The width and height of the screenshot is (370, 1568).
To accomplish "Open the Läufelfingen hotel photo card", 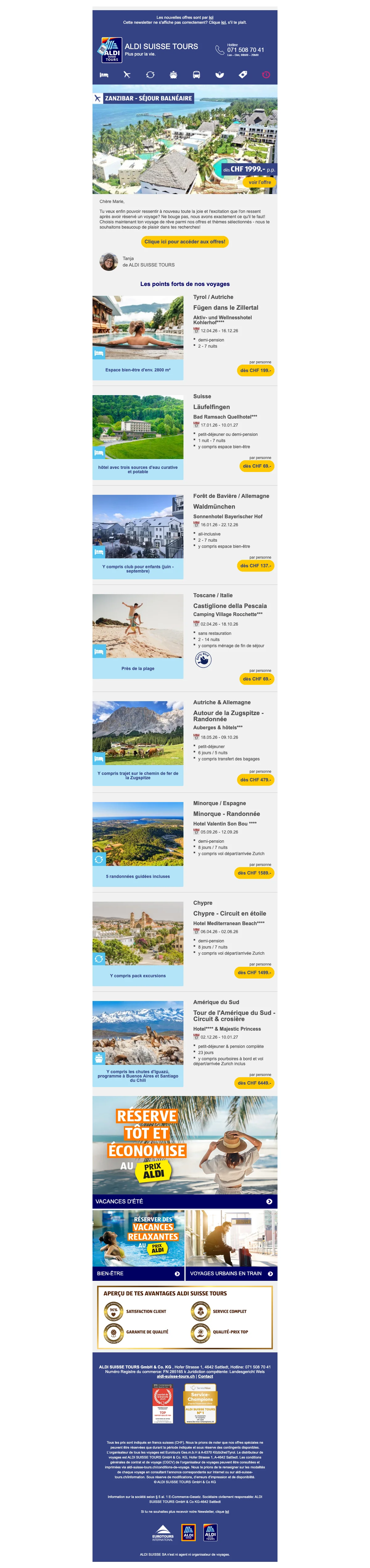I will (138, 427).
